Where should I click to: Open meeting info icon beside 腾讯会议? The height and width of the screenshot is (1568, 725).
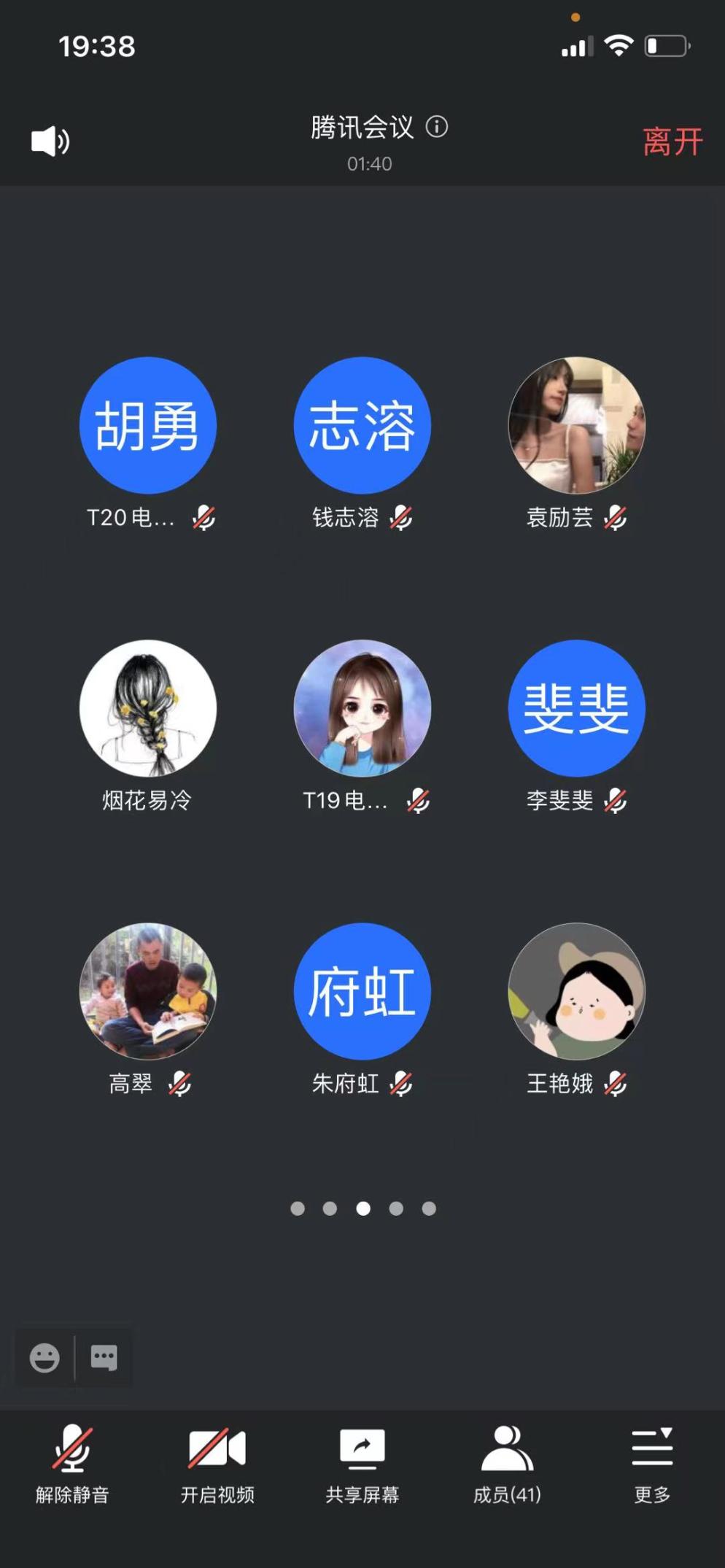point(437,127)
